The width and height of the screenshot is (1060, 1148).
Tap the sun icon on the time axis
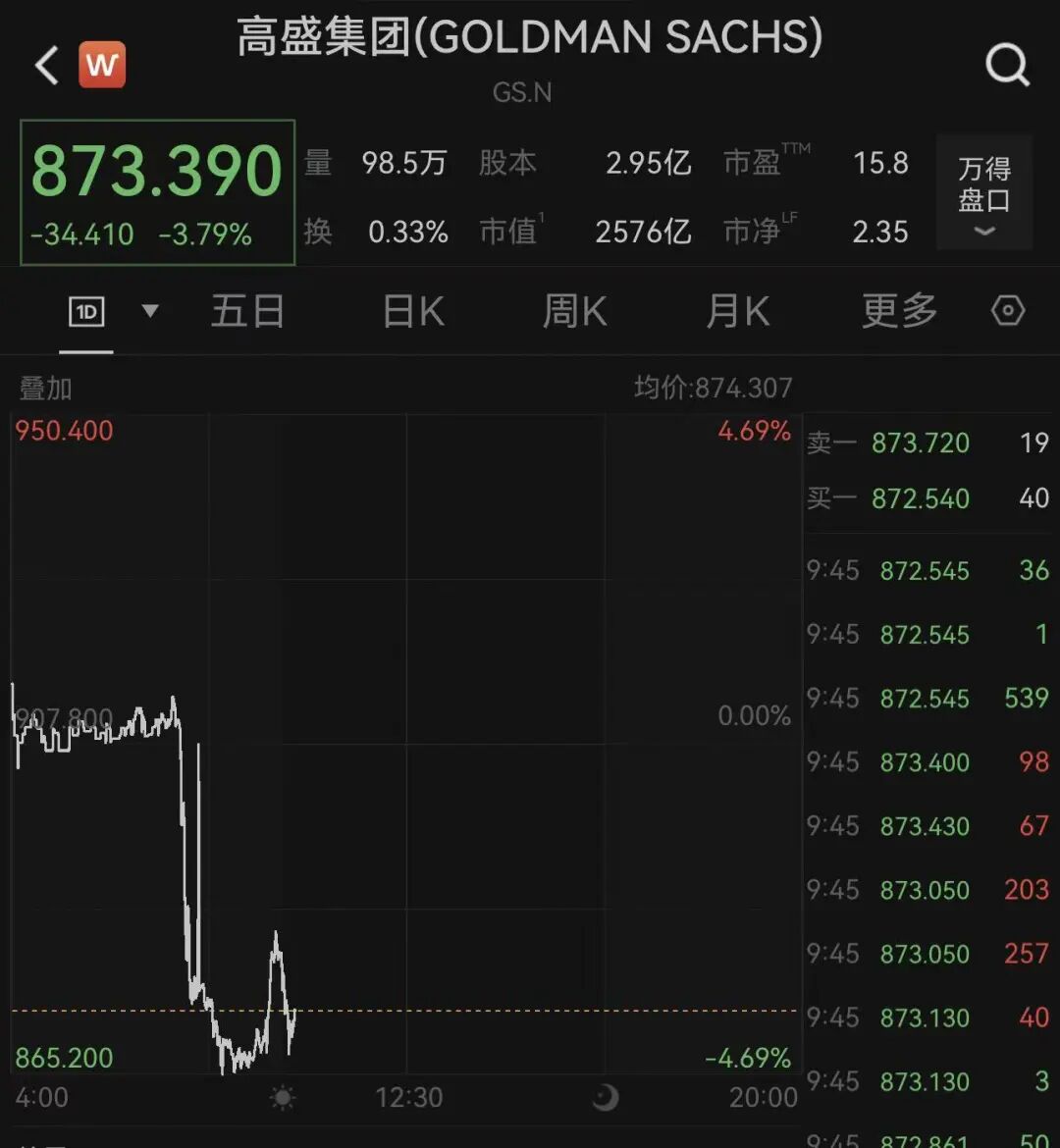[x=283, y=1098]
